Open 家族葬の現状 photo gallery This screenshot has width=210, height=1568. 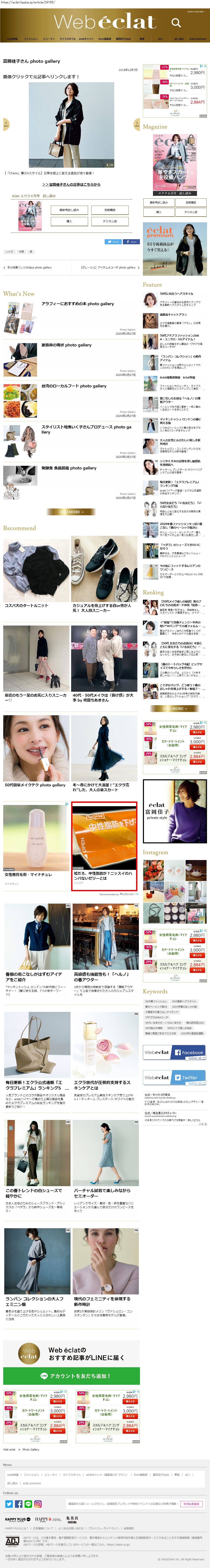pos(66,345)
